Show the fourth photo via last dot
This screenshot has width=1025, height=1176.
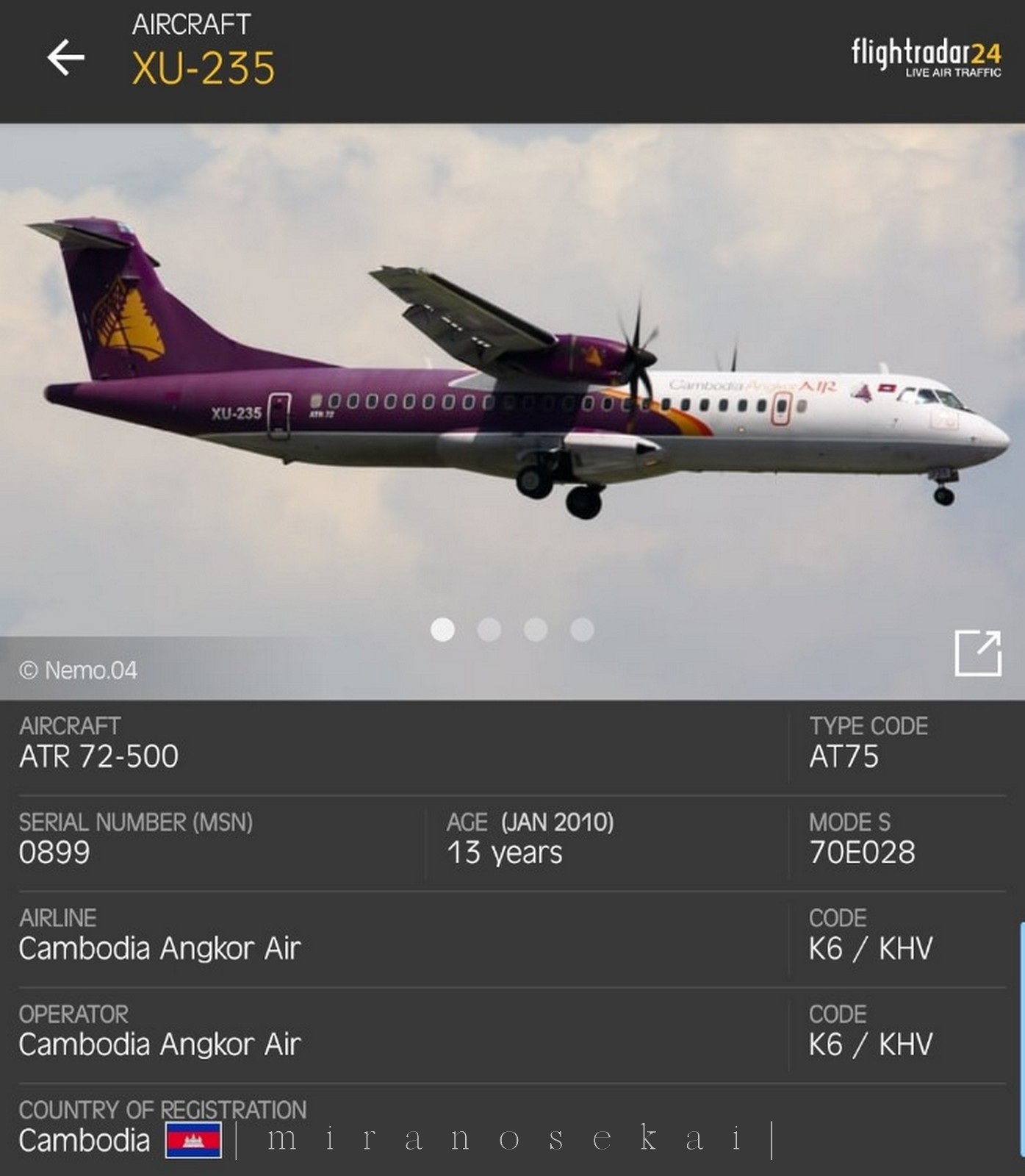(x=582, y=630)
